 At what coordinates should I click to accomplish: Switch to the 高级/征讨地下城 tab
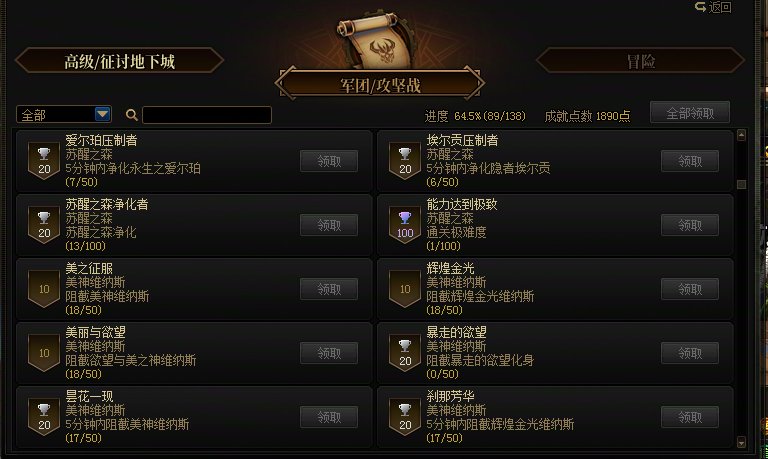pos(119,62)
